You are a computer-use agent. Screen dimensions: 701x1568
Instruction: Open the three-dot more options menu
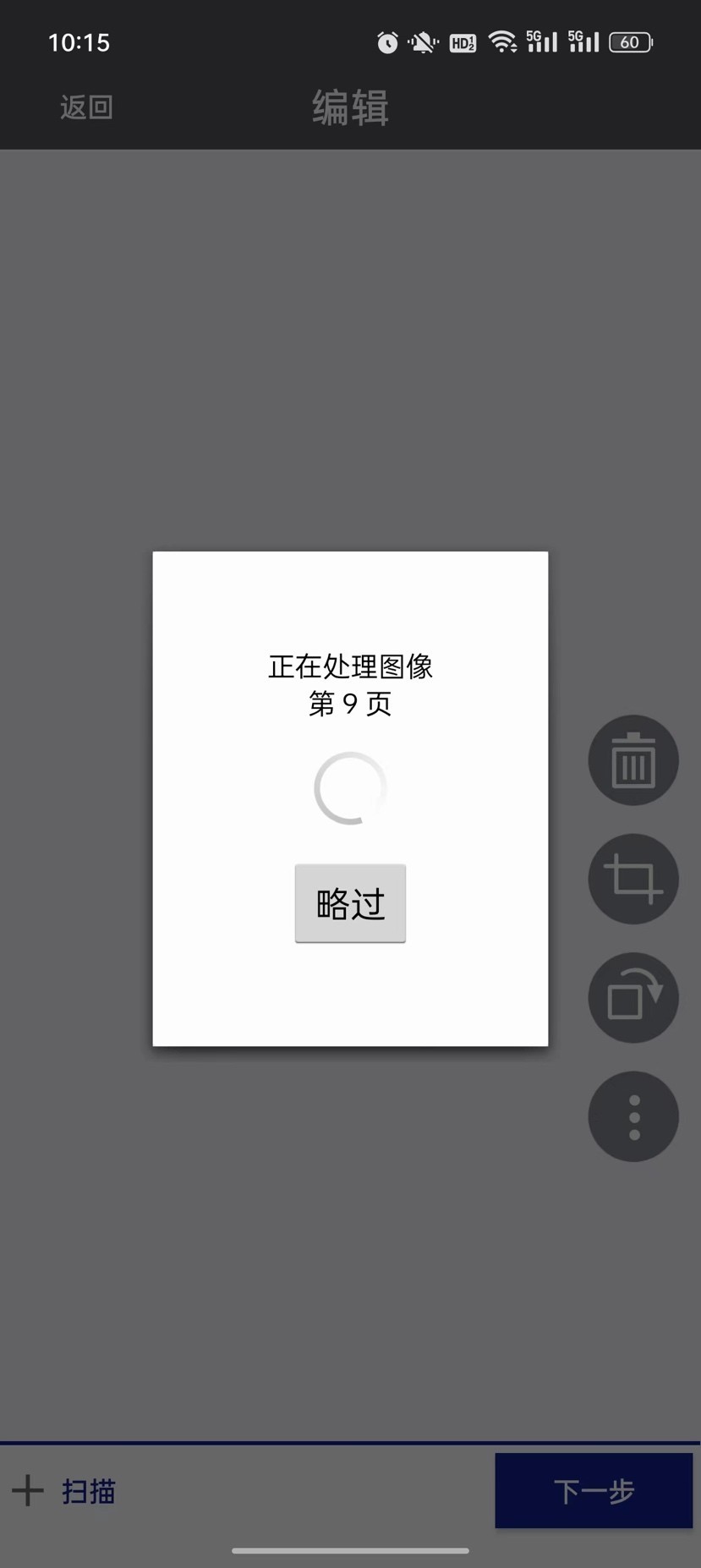(633, 1116)
